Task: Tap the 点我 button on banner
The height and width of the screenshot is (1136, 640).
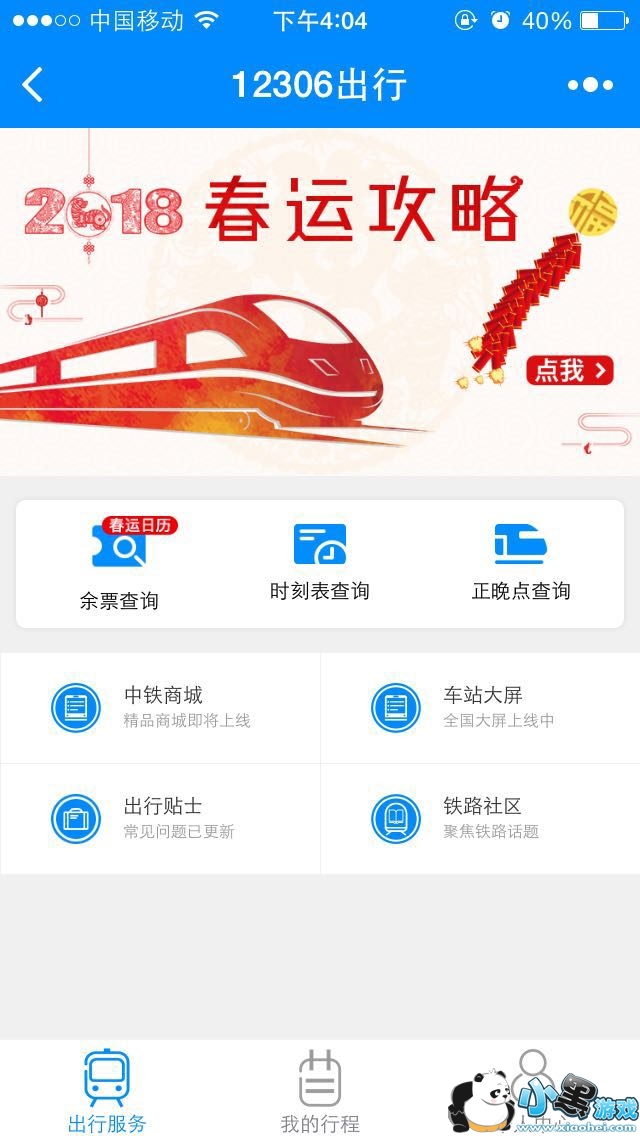Action: click(569, 371)
